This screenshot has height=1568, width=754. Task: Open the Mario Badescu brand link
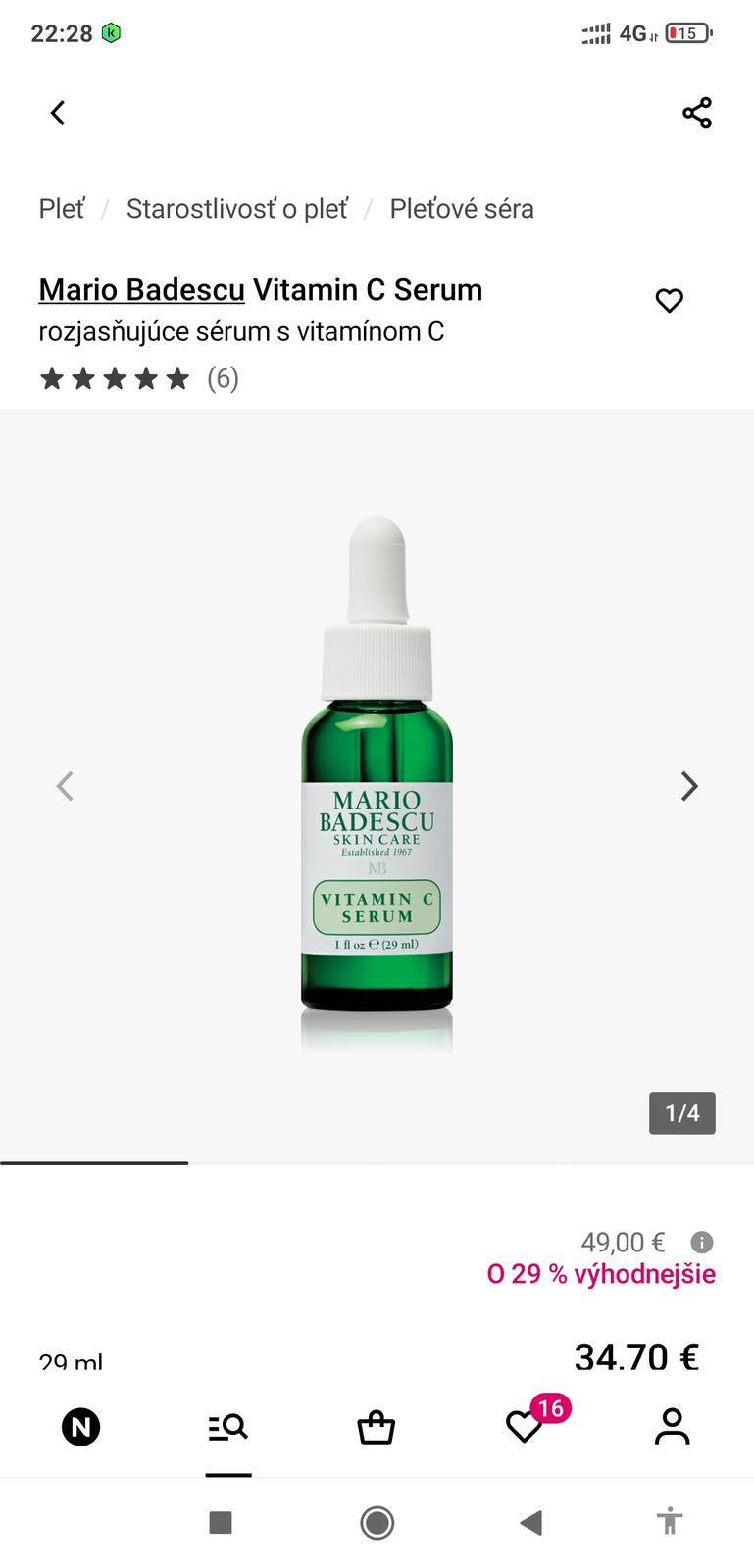click(x=141, y=290)
